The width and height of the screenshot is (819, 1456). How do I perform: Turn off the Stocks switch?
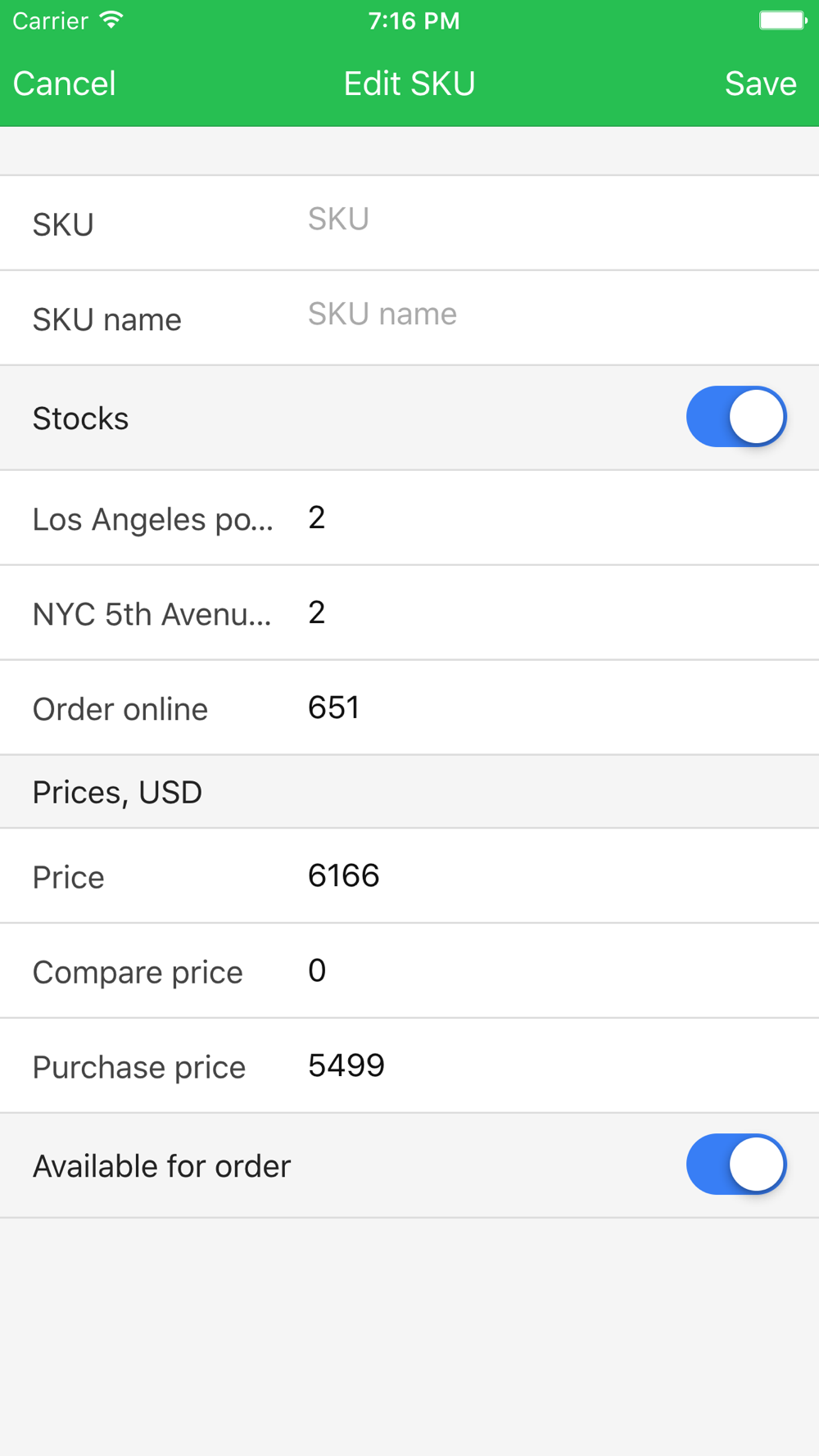(736, 417)
